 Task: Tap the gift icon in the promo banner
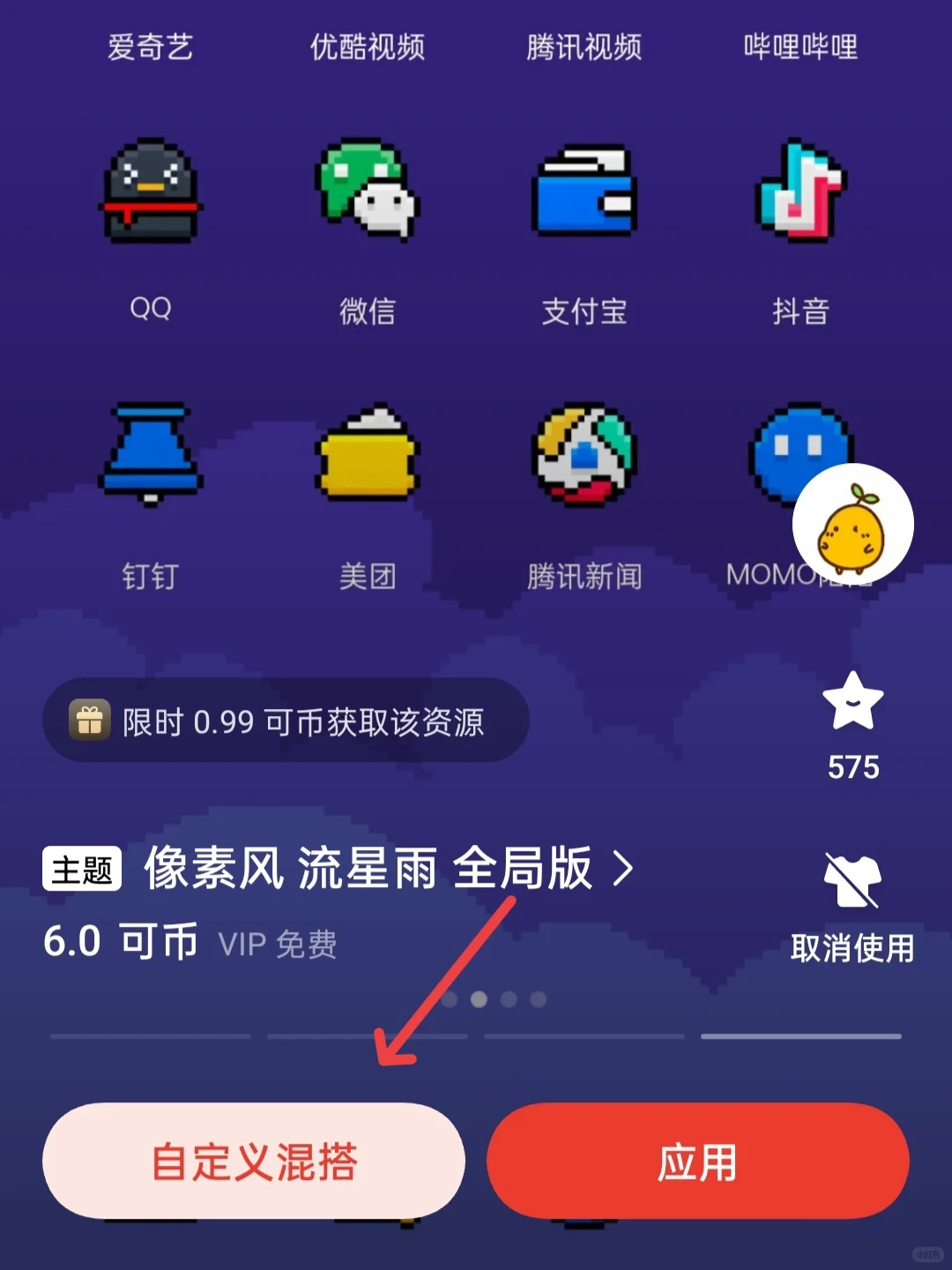tap(93, 721)
